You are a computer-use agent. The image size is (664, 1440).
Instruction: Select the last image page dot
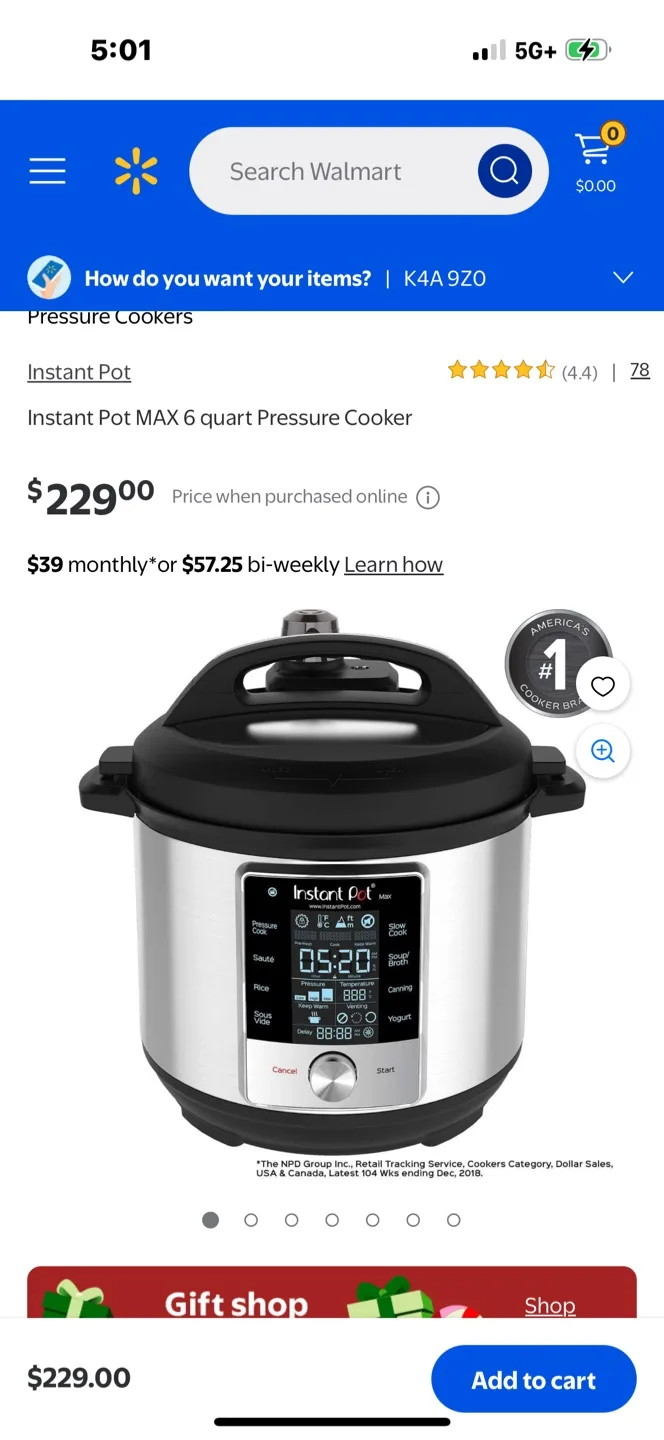click(x=453, y=1220)
